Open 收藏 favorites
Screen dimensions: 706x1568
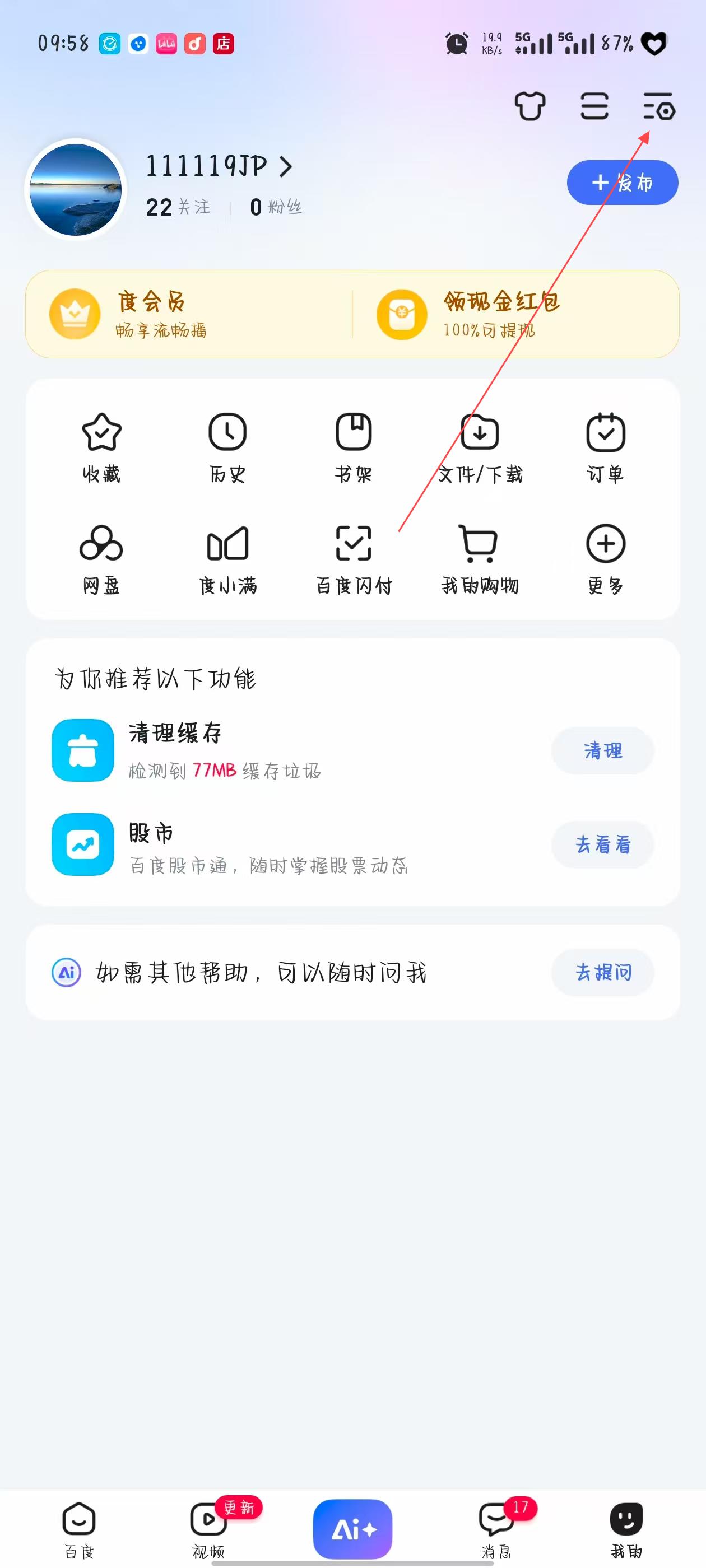(102, 447)
